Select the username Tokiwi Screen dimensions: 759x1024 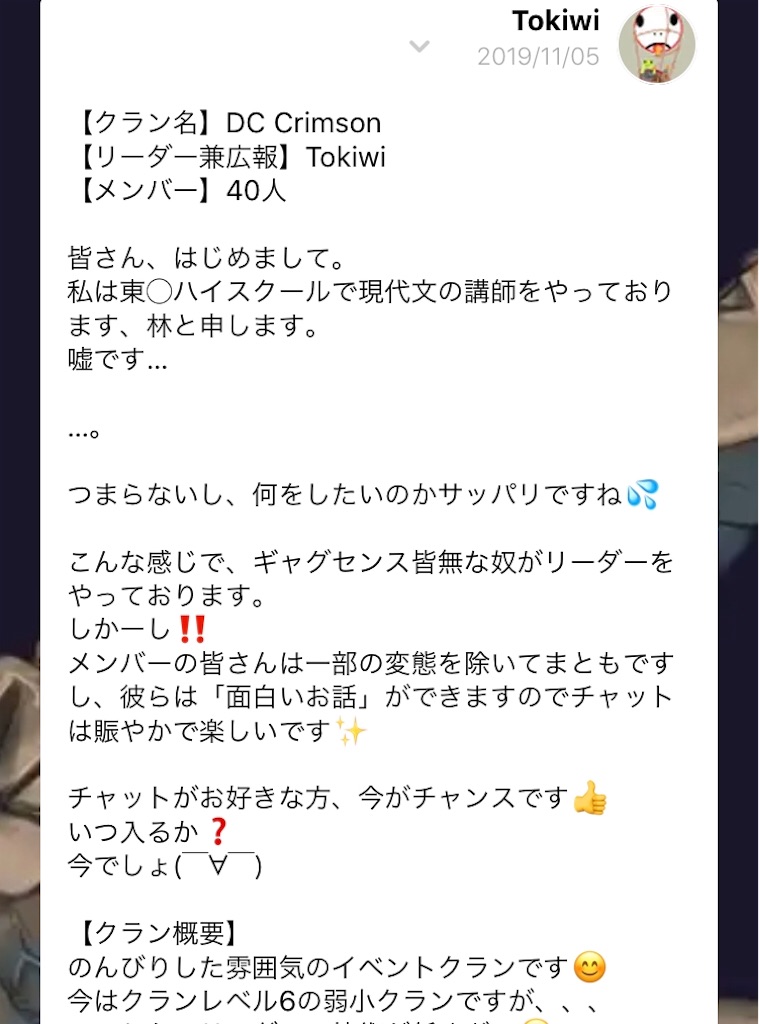pyautogui.click(x=555, y=20)
